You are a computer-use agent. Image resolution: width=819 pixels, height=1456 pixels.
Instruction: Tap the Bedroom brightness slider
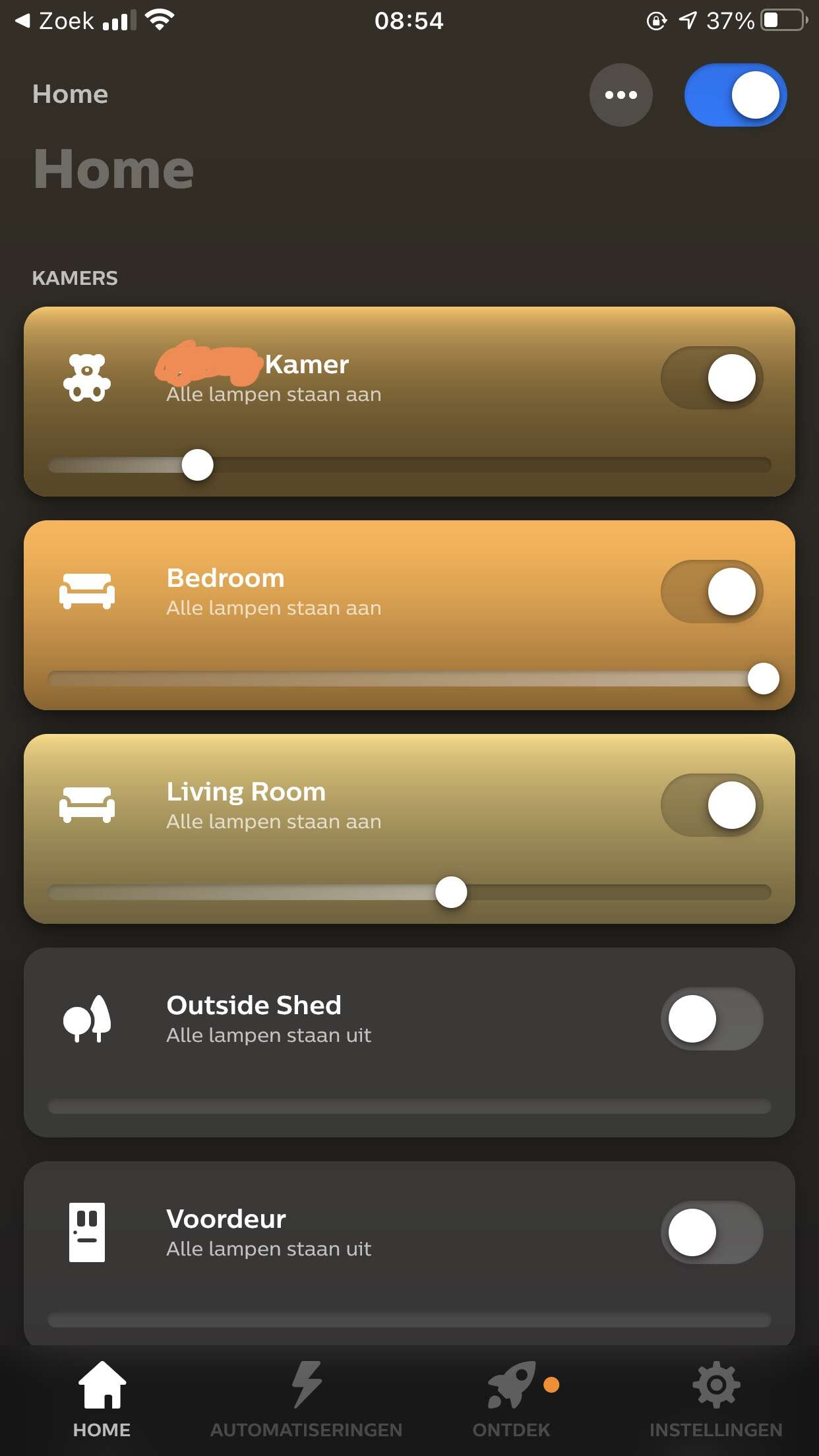coord(409,679)
